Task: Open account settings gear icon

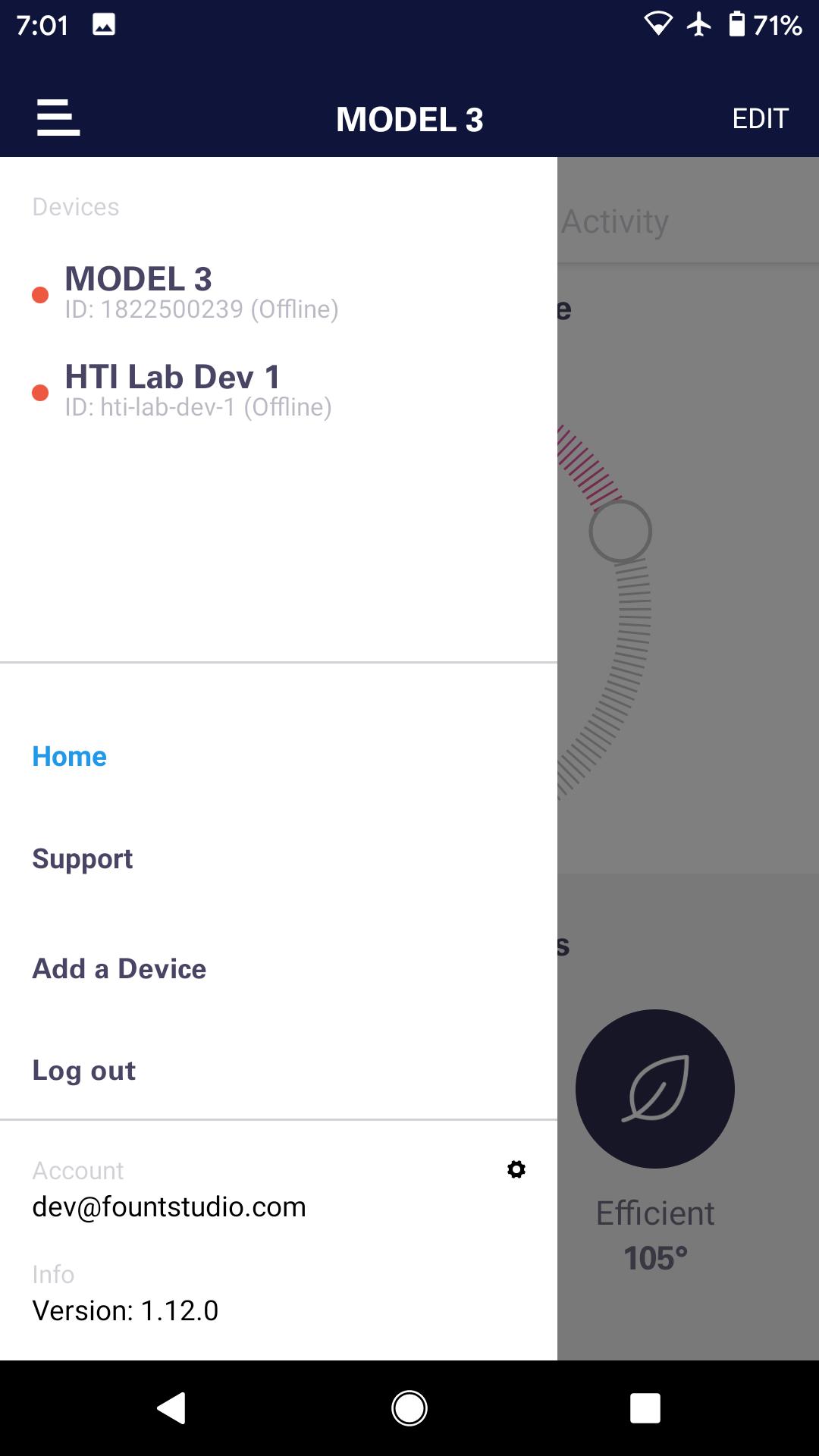Action: 516,1169
